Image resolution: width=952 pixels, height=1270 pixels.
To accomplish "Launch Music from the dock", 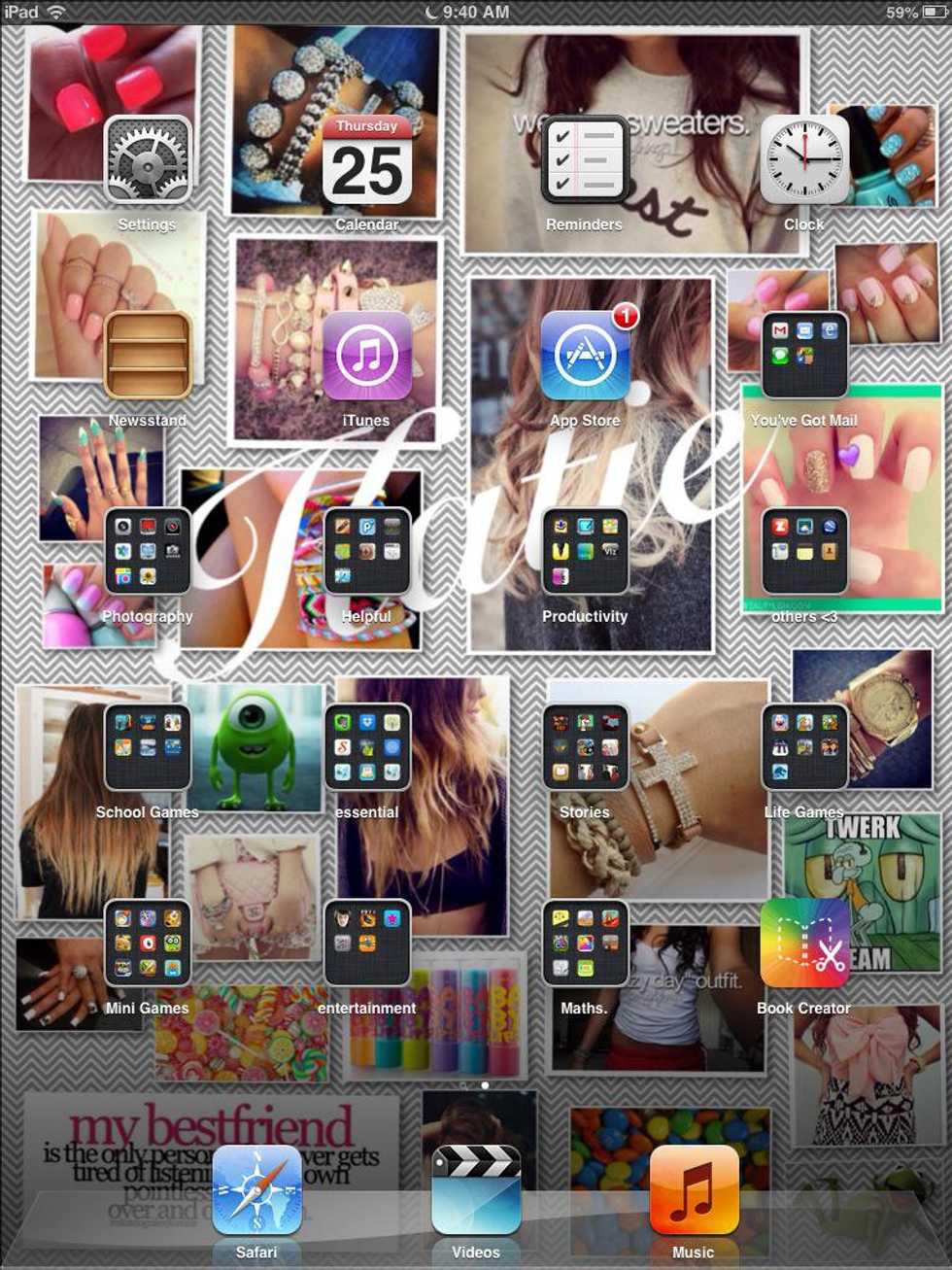I will (x=694, y=1190).
